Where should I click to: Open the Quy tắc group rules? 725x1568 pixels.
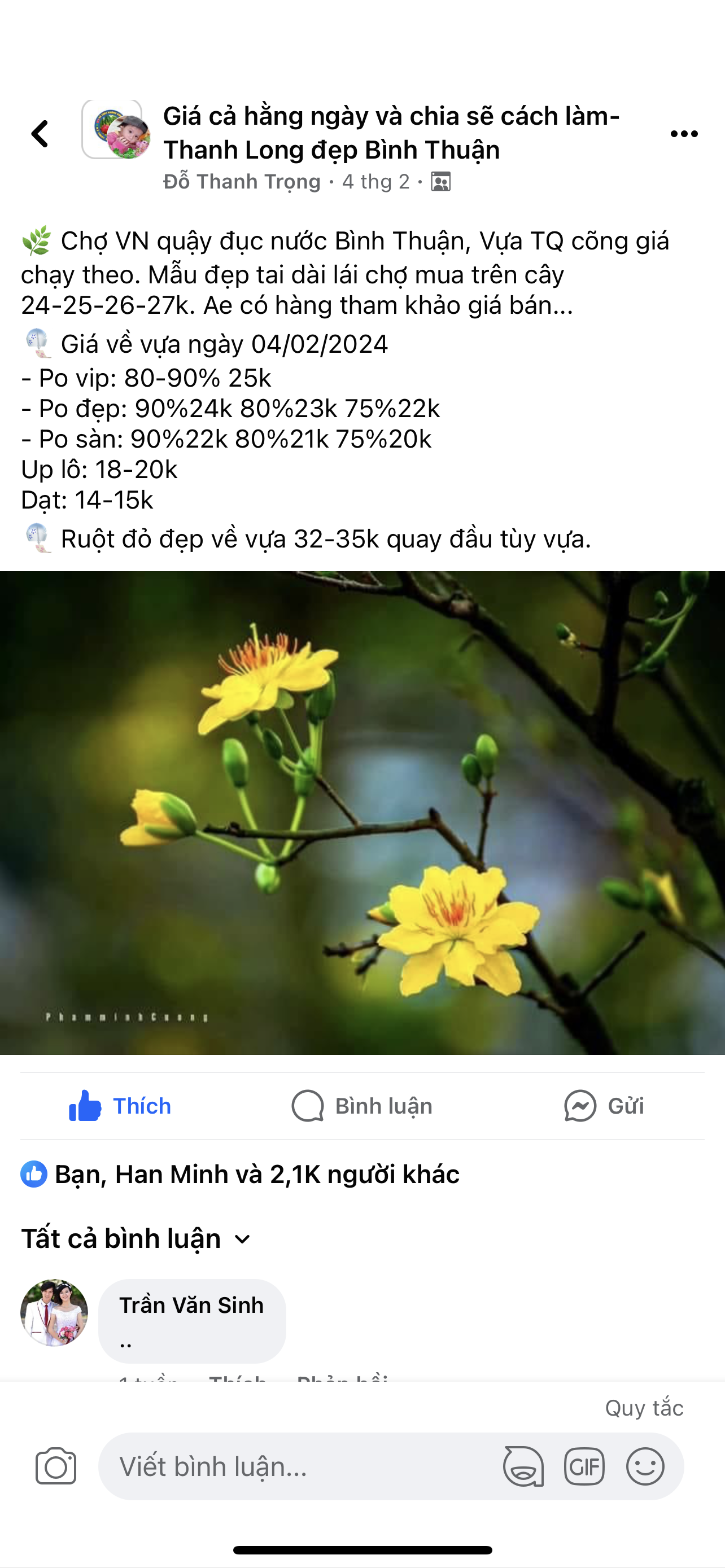coord(644,1408)
